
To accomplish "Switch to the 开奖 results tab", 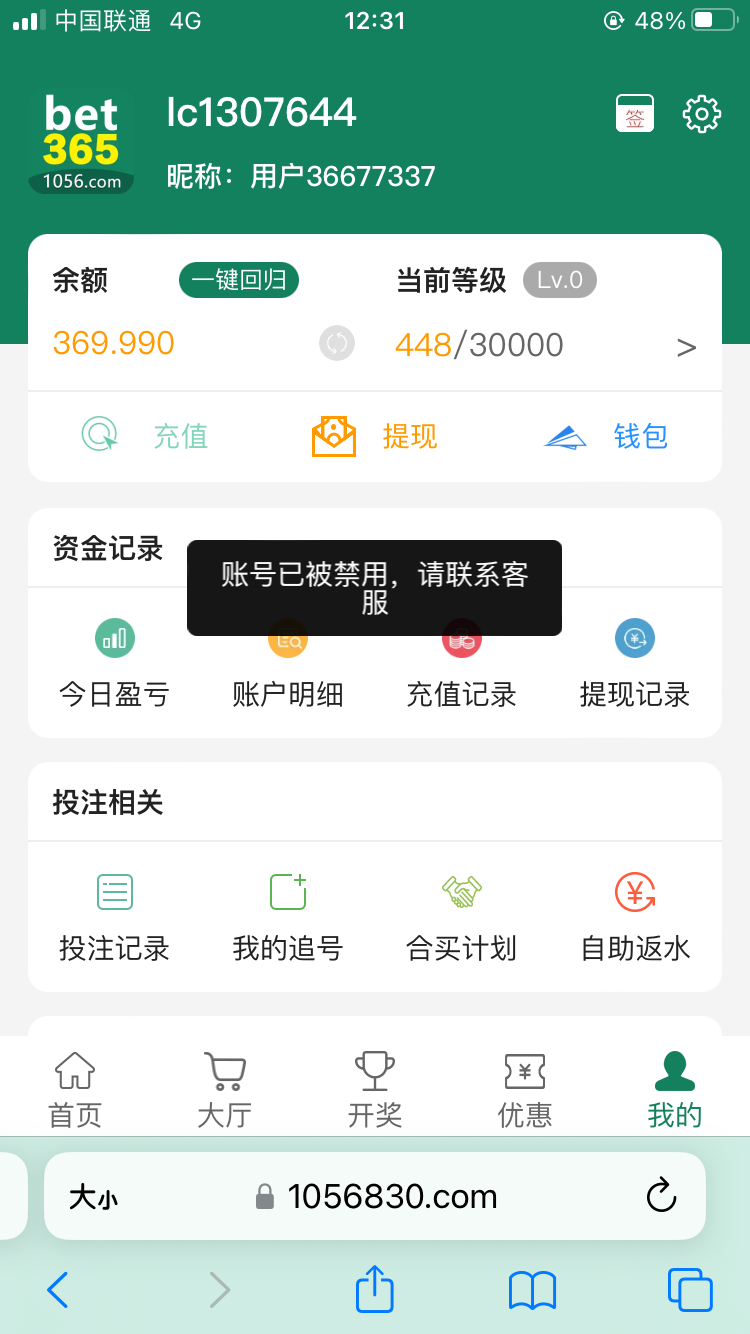I will coord(375,1090).
